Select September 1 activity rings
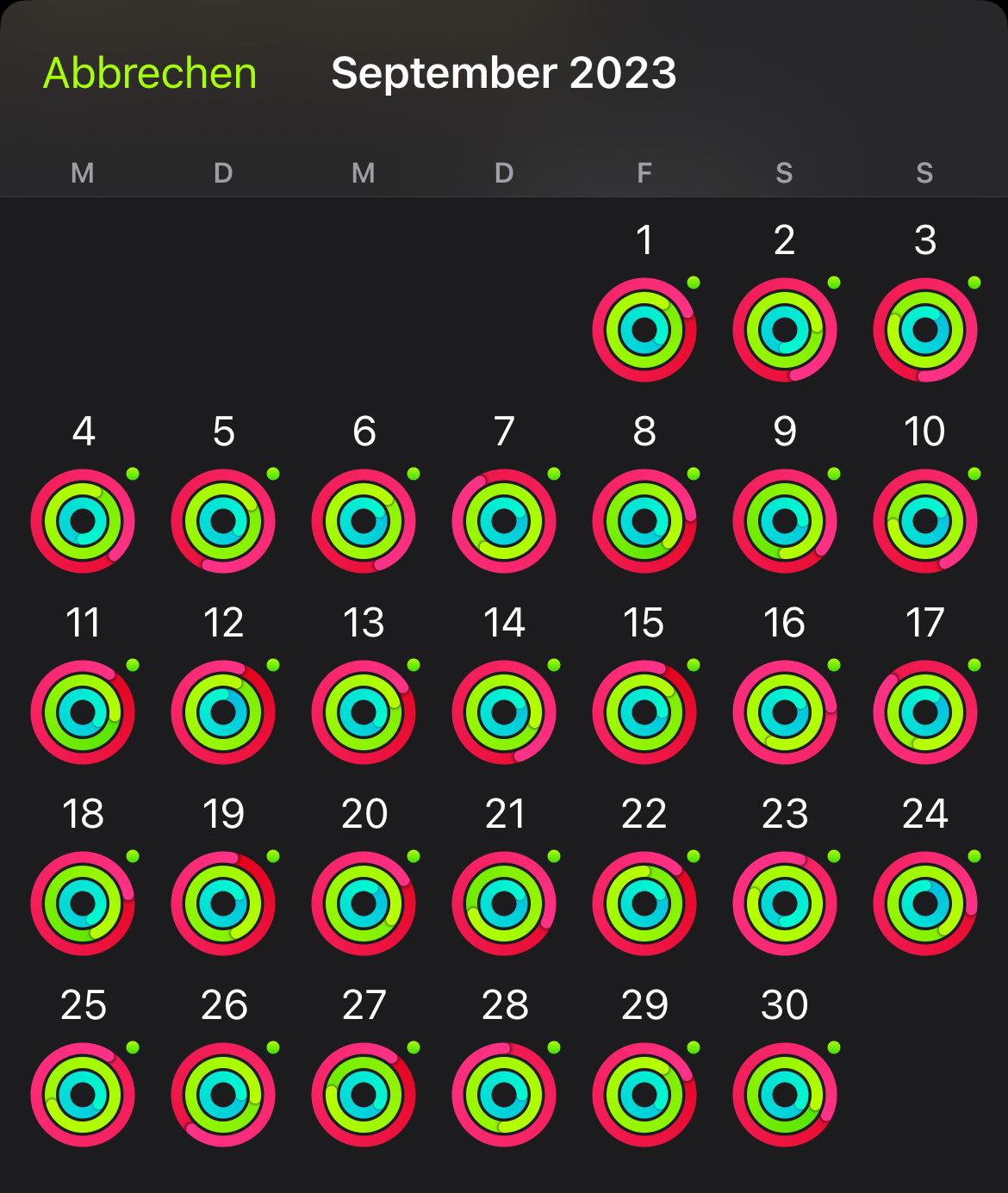This screenshot has height=1193, width=1008. coord(644,330)
